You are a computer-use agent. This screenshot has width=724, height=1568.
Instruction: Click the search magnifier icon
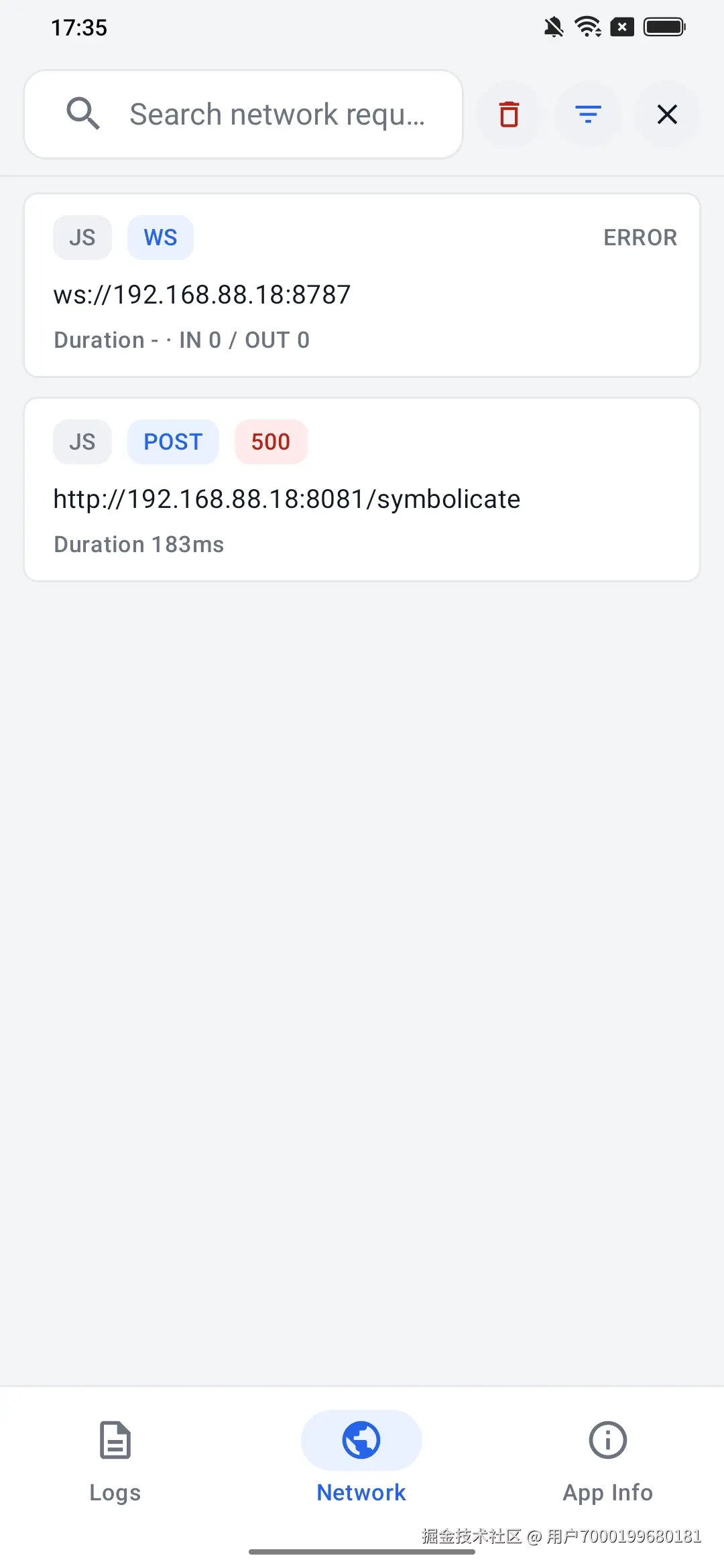tap(83, 113)
